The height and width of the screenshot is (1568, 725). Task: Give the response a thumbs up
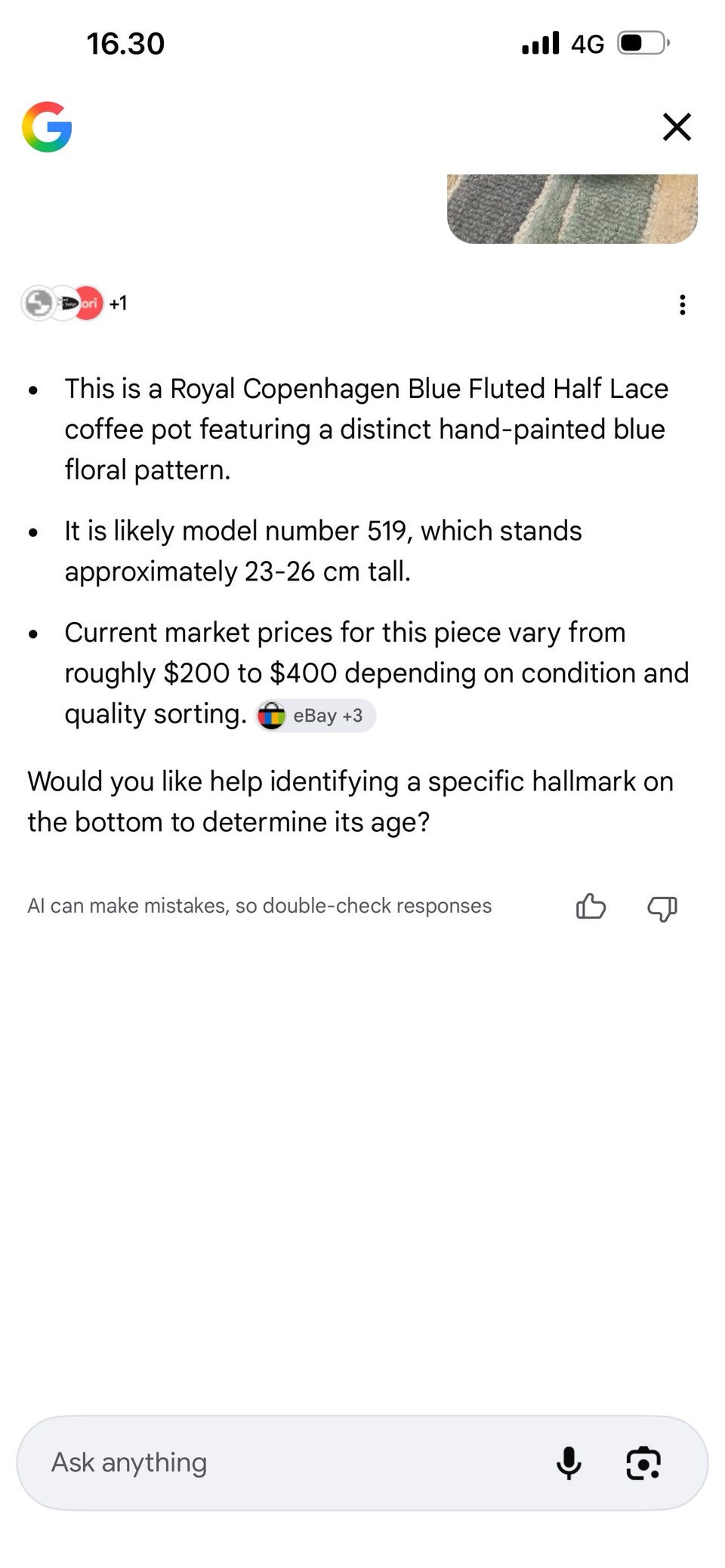[591, 906]
